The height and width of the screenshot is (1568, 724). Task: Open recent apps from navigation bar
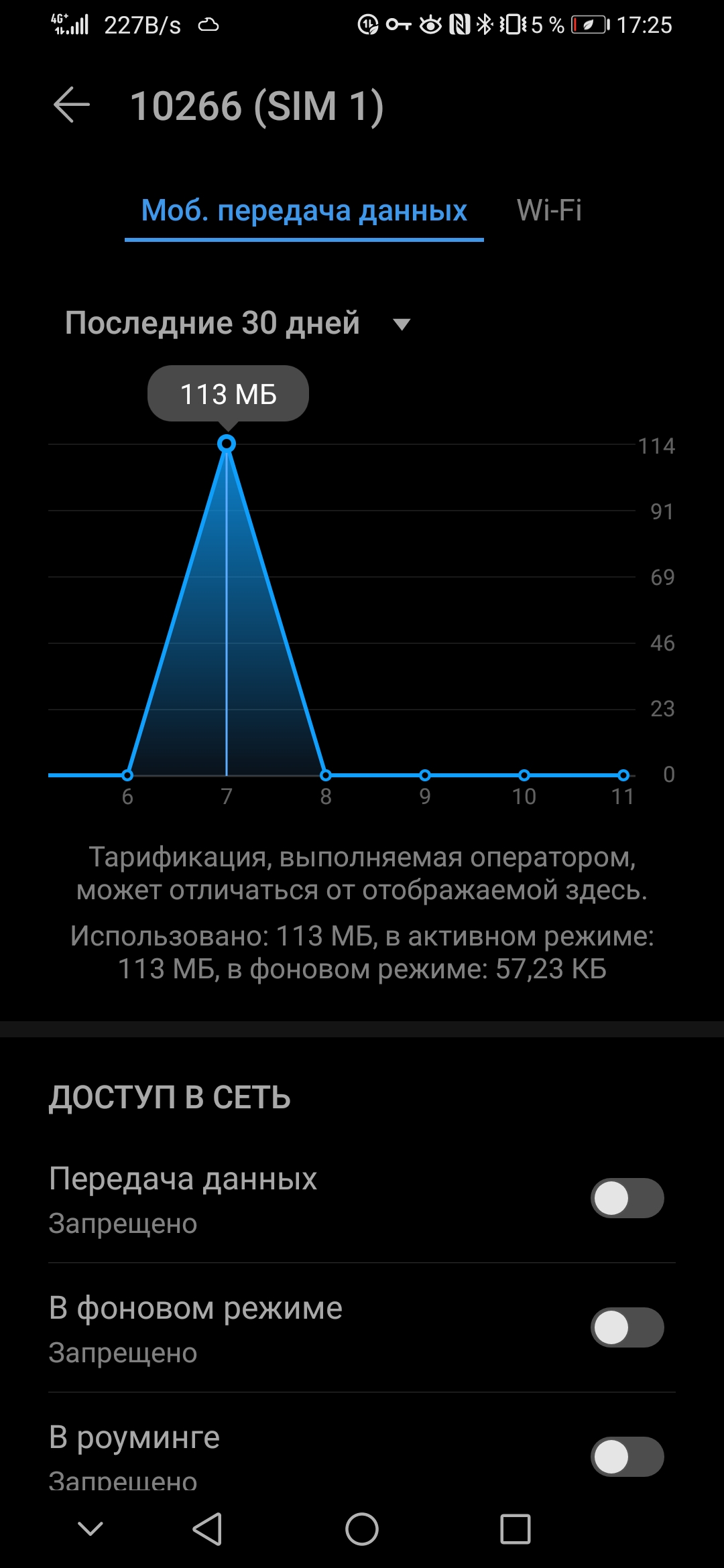(516, 1529)
